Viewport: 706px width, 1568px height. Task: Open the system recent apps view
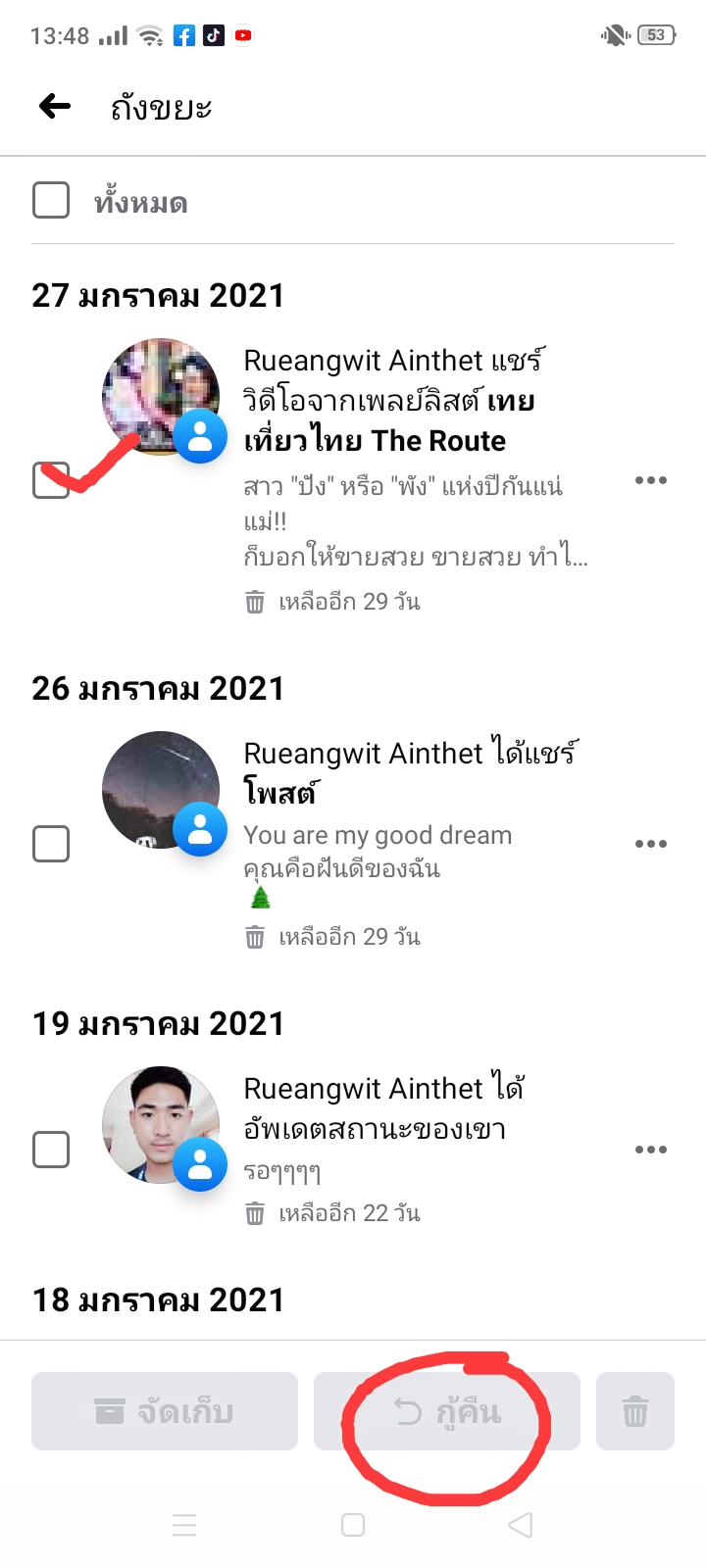click(x=184, y=1525)
